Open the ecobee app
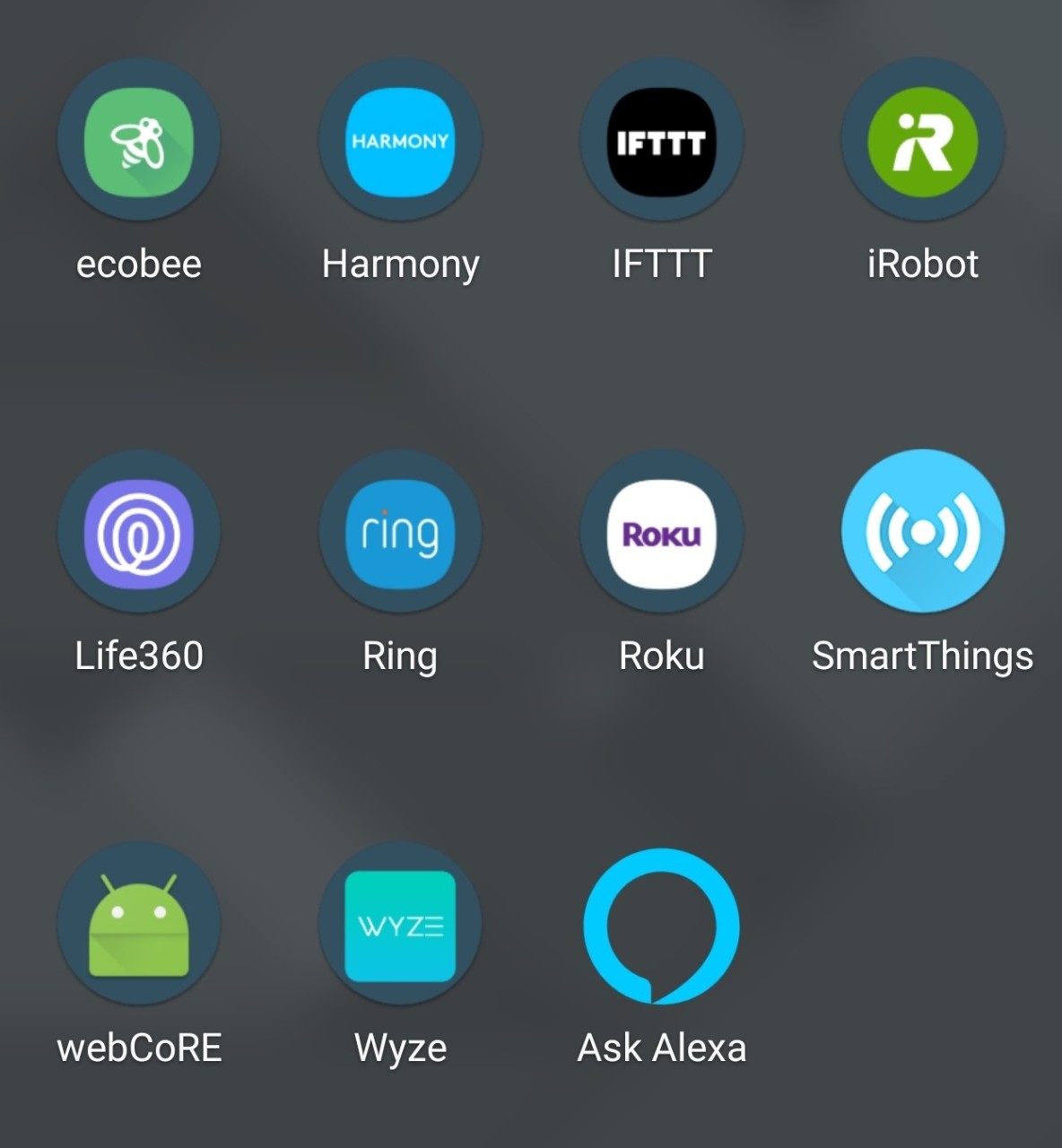The height and width of the screenshot is (1148, 1062). pos(139,141)
